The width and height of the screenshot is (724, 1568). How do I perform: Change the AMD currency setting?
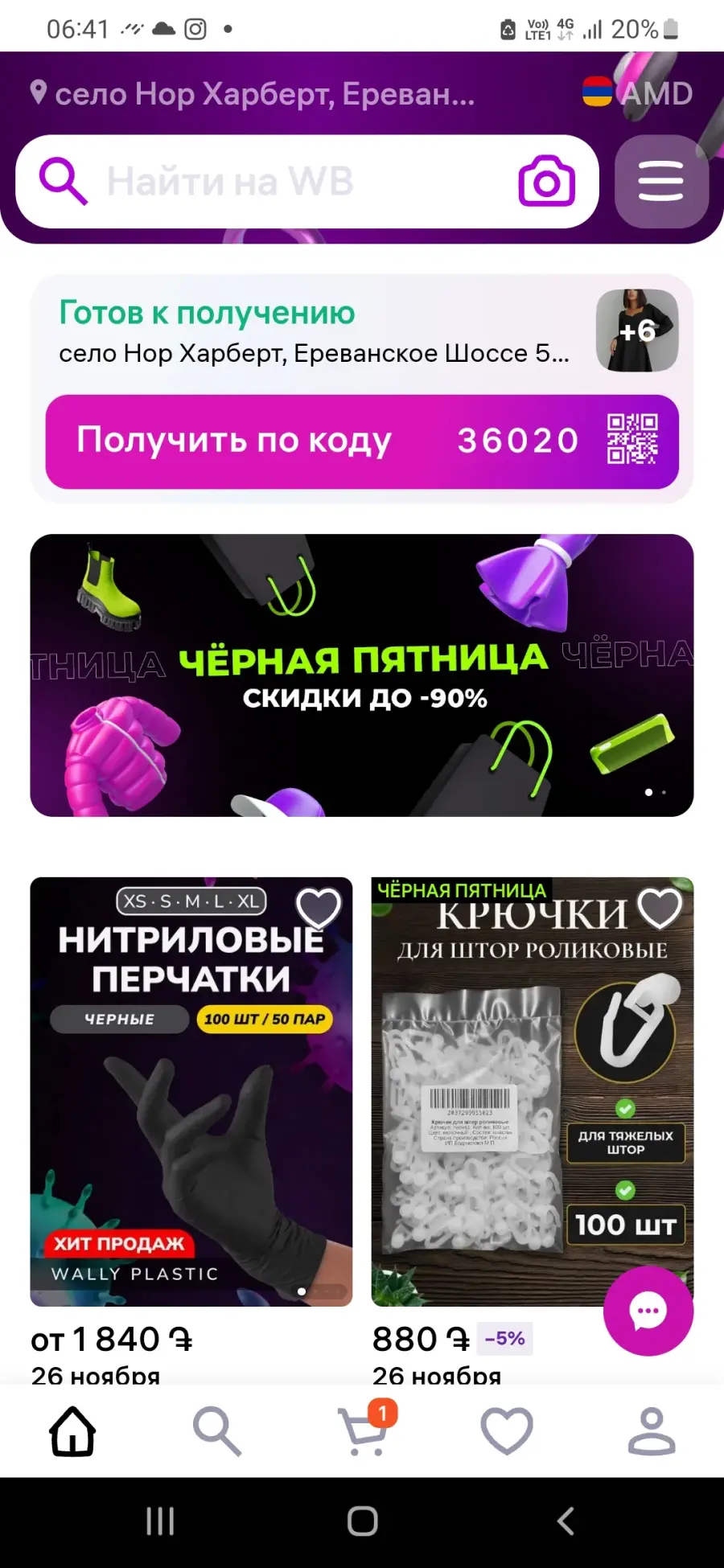(637, 93)
